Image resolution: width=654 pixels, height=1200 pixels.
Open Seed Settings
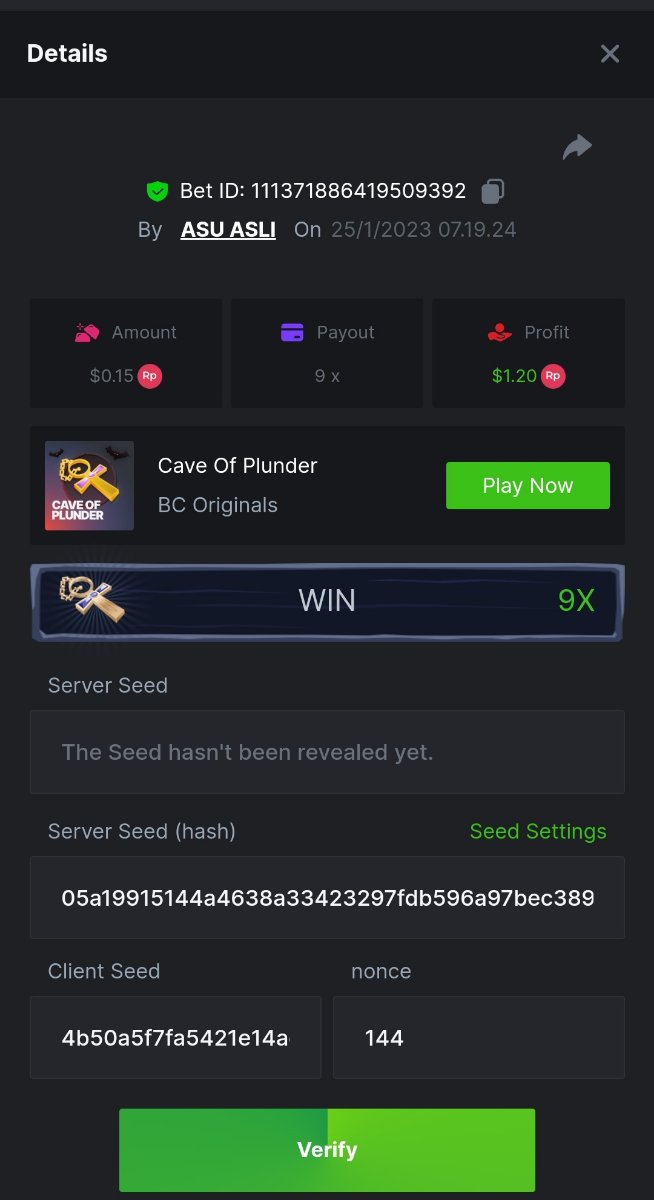coord(538,832)
